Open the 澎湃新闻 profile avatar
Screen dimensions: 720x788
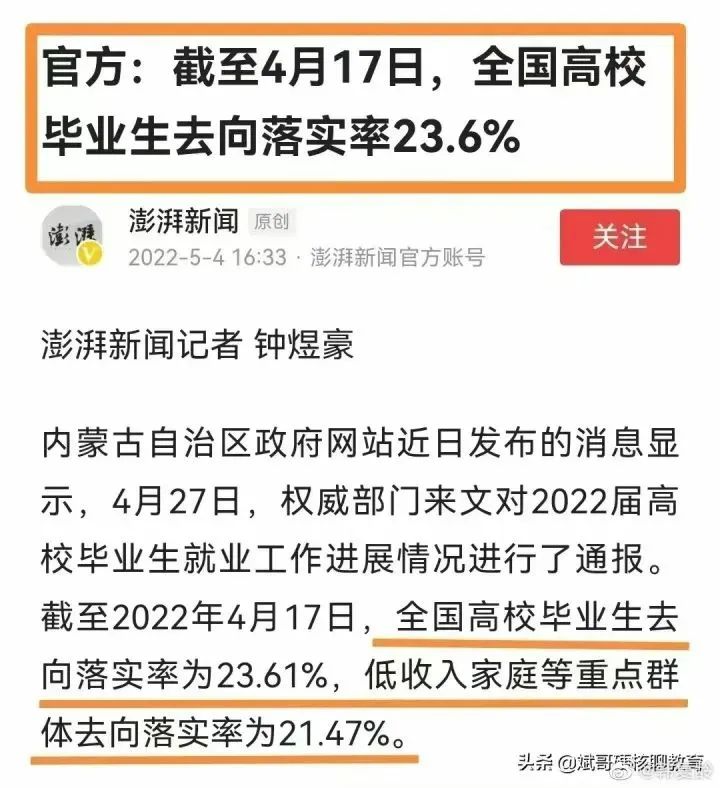pos(74,238)
